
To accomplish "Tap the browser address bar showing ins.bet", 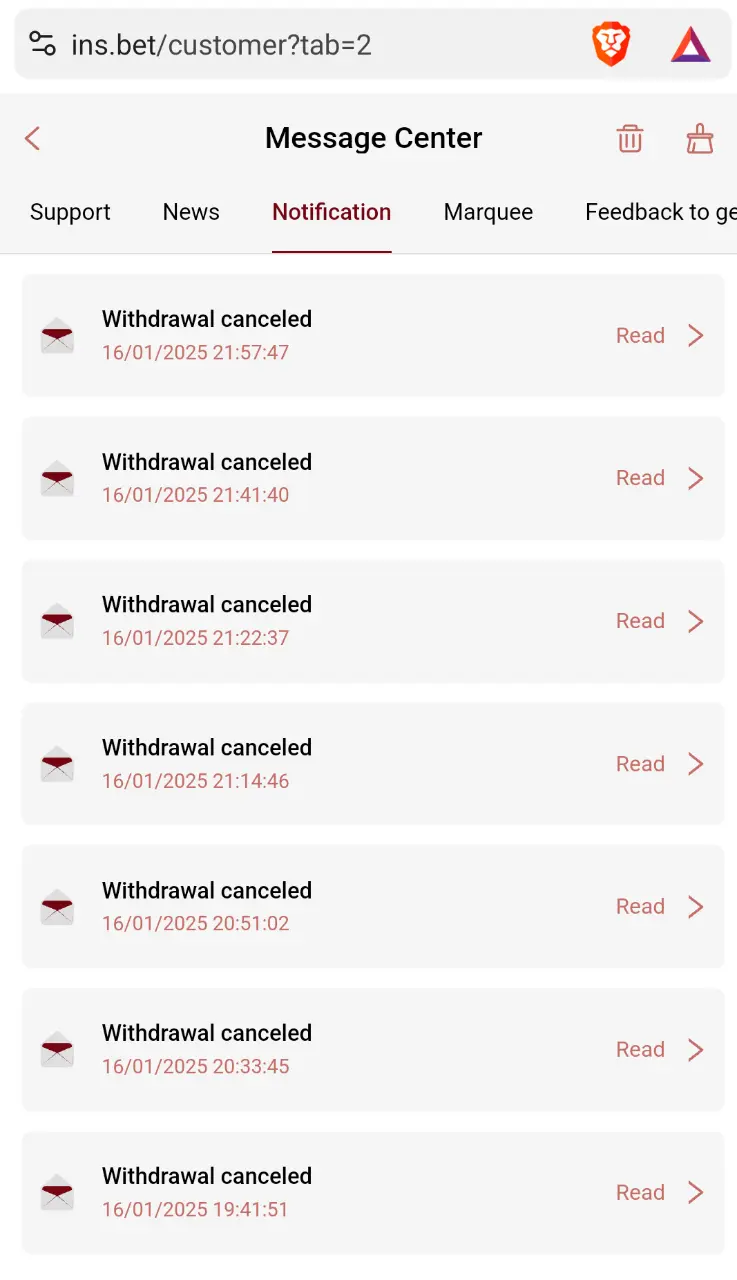I will tap(300, 45).
